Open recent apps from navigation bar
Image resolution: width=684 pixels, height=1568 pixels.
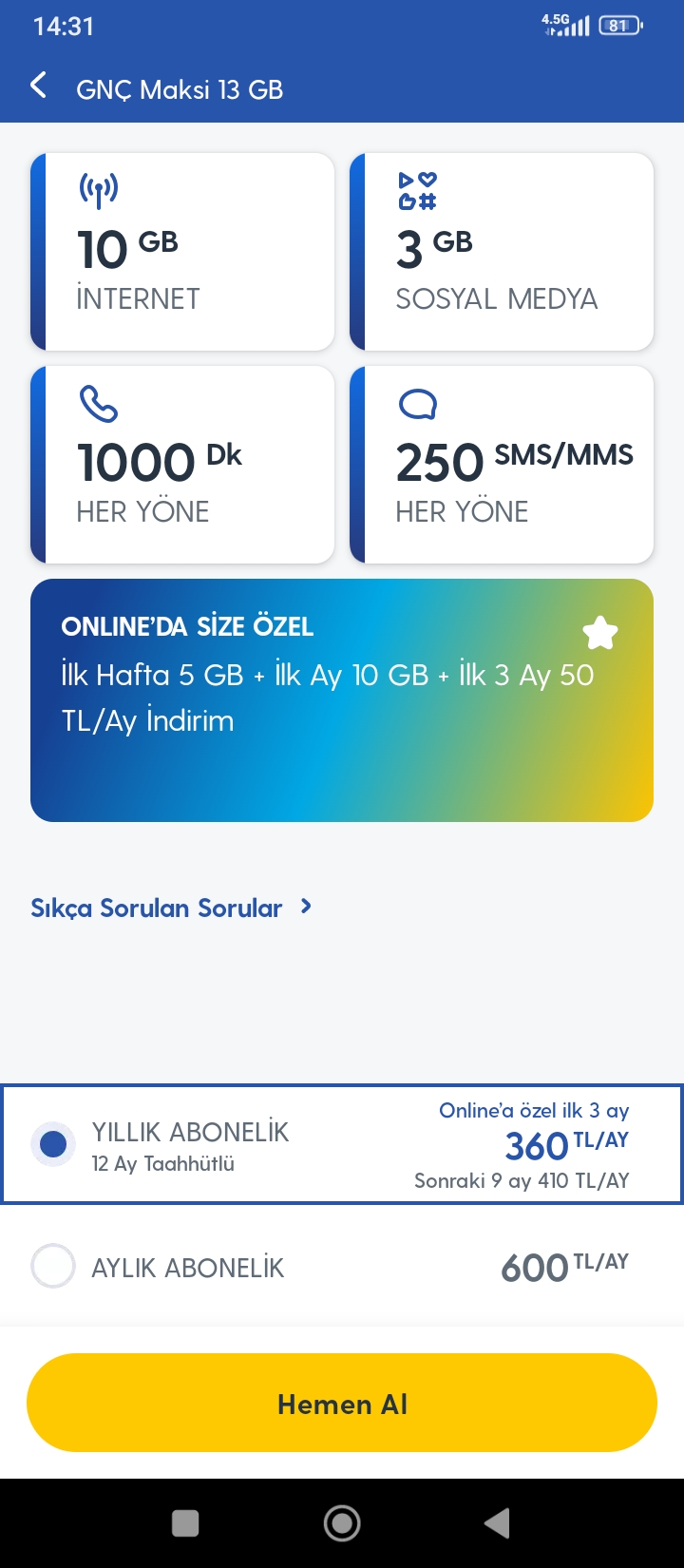pyautogui.click(x=185, y=1523)
